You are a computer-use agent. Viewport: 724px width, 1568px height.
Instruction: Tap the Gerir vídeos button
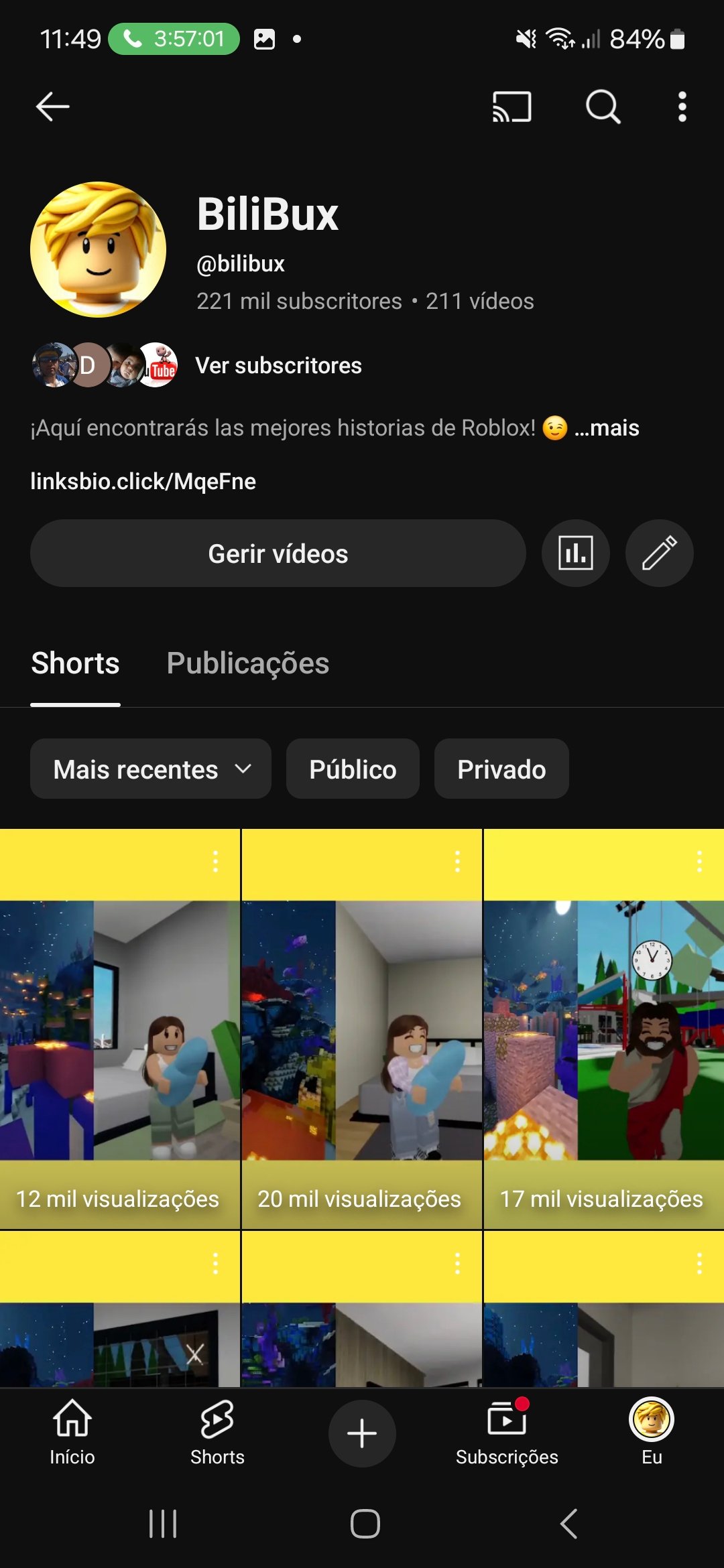(x=278, y=554)
